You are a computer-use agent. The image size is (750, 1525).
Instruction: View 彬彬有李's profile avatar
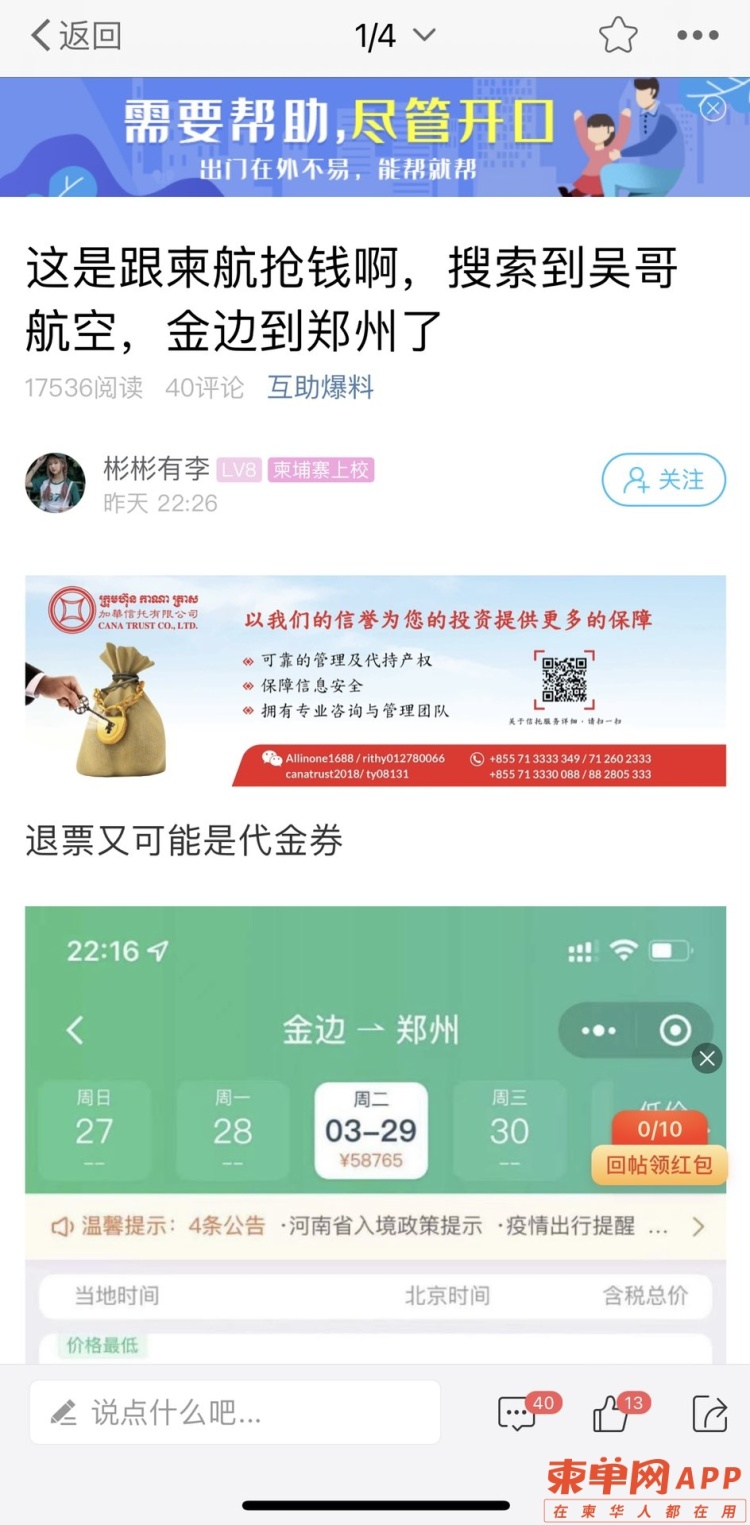click(x=55, y=482)
